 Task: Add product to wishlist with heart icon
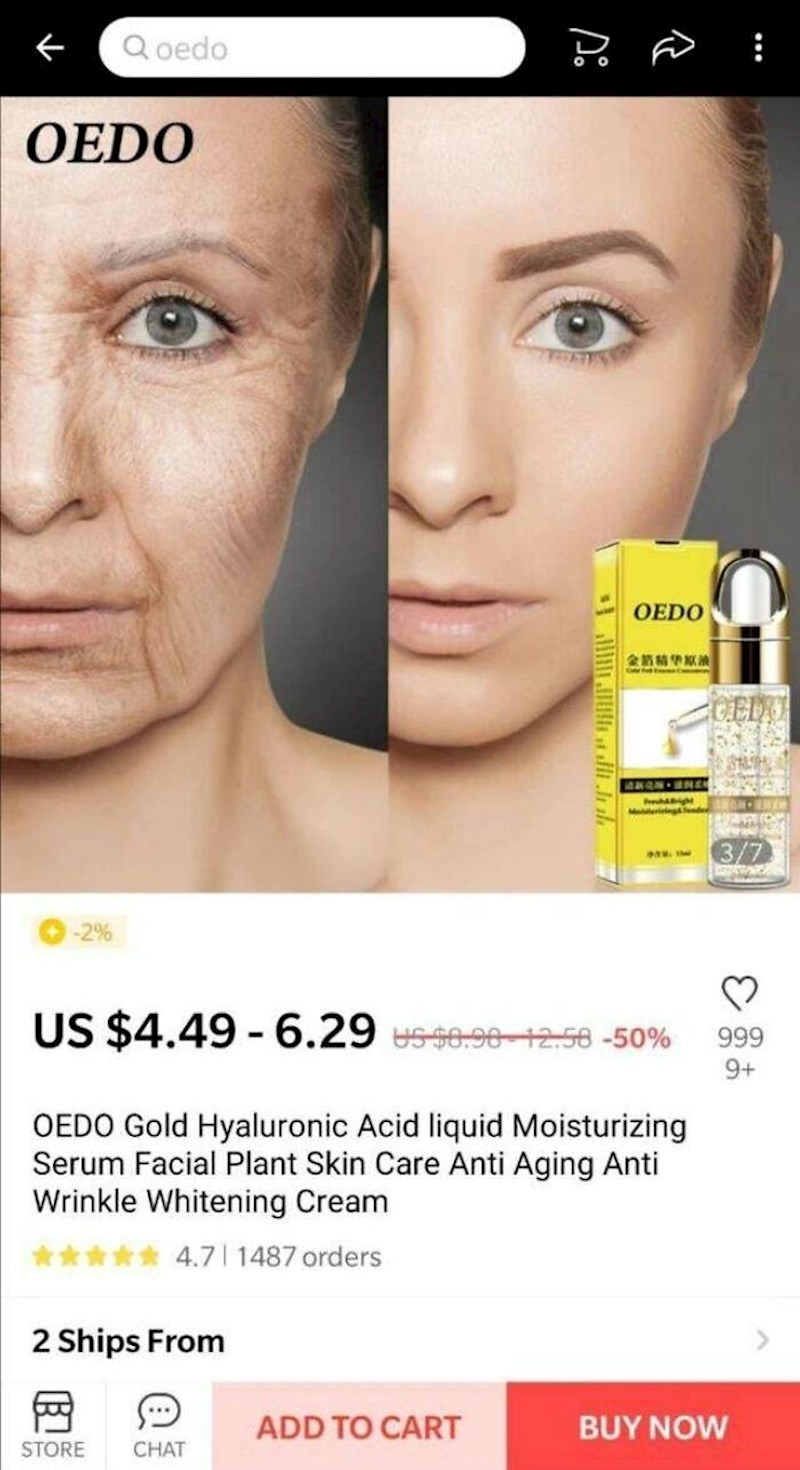tap(740, 993)
